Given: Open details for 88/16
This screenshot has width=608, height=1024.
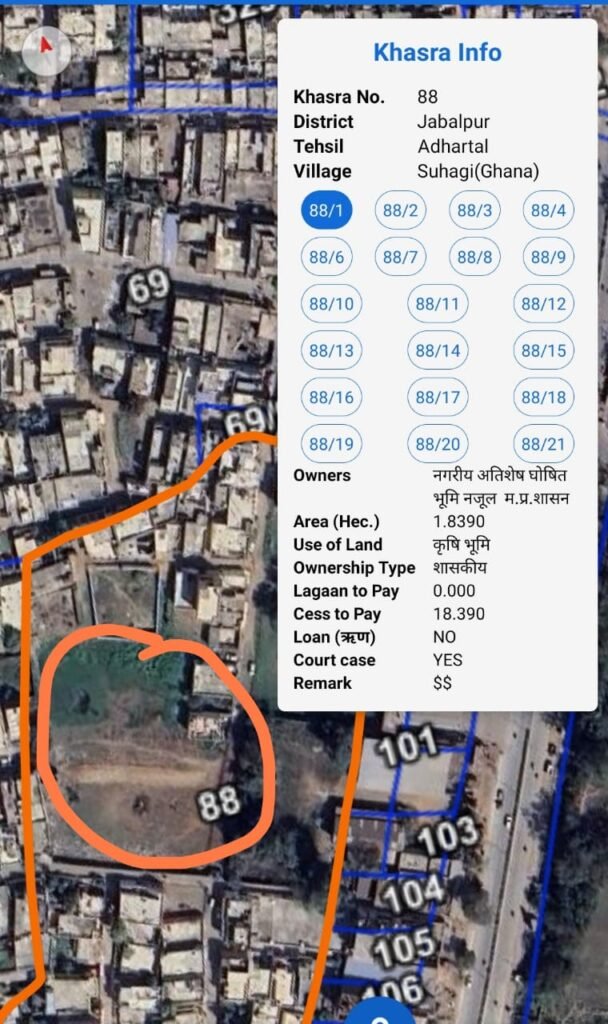Looking at the screenshot, I should click(331, 397).
